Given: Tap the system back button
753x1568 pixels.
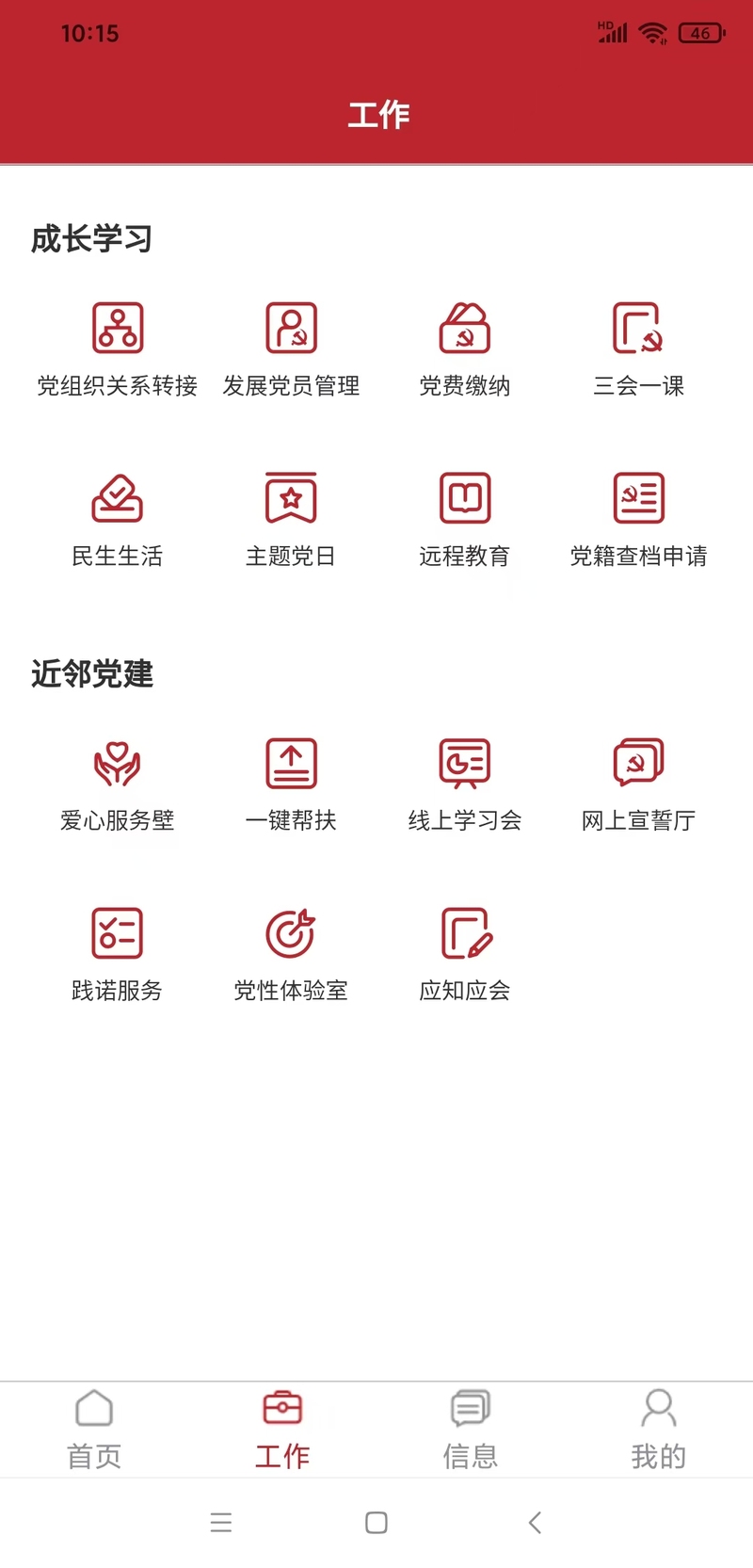Looking at the screenshot, I should 535,1523.
